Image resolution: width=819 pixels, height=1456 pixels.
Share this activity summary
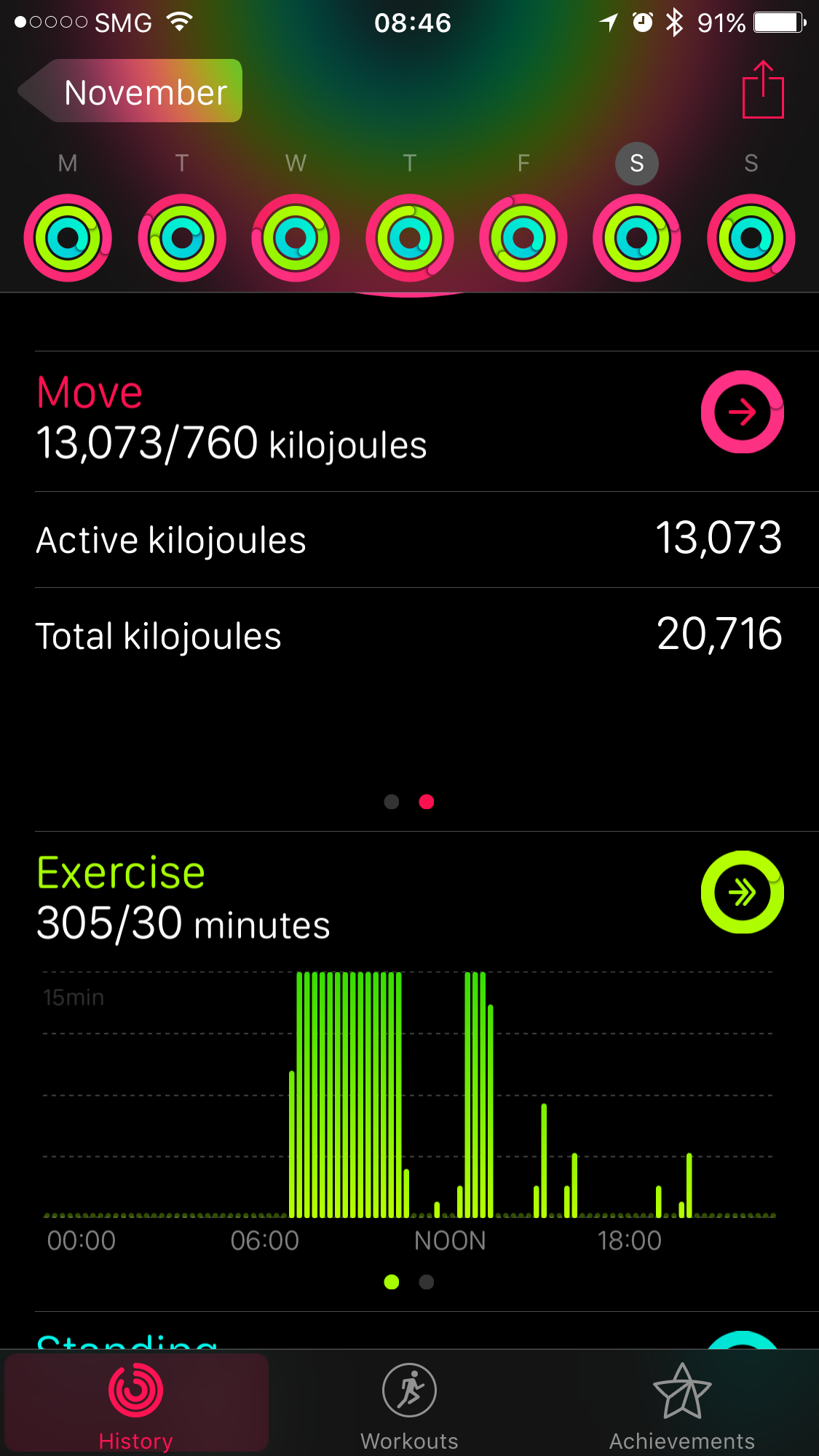coord(763,89)
